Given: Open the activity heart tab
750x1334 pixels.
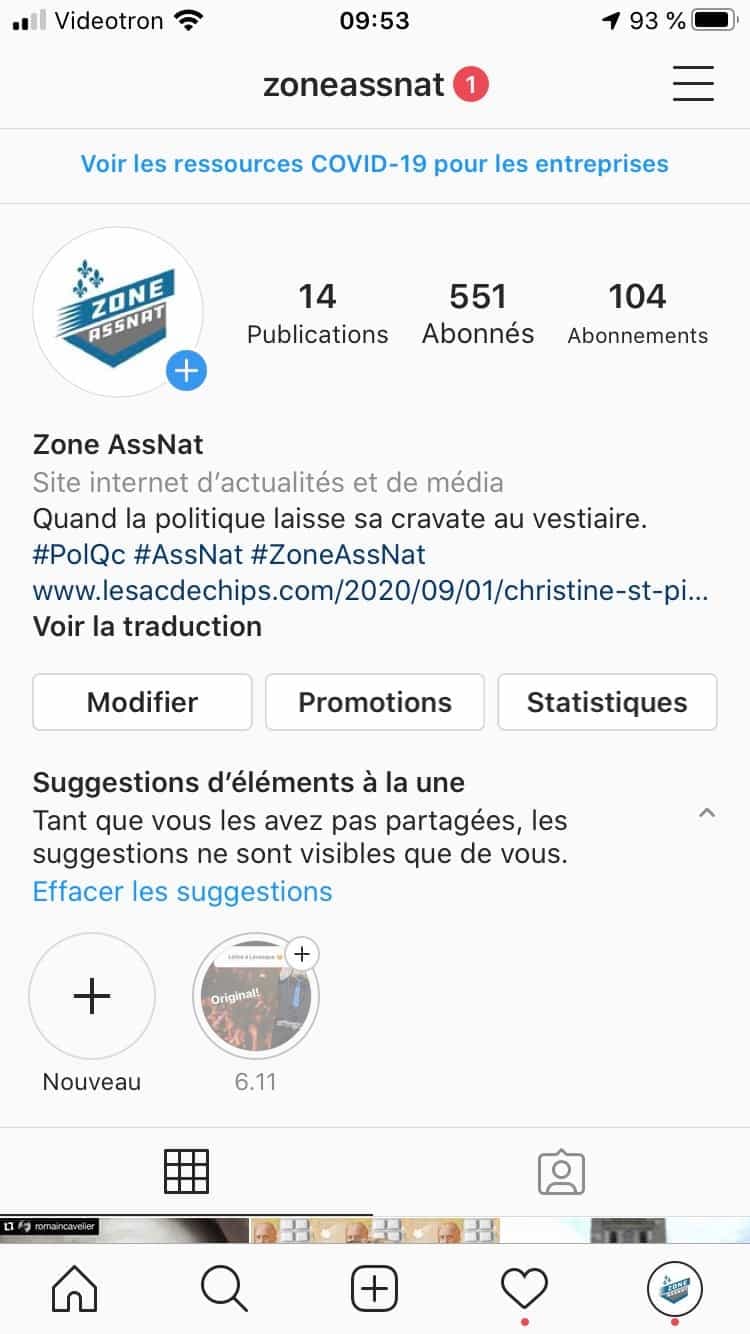Looking at the screenshot, I should coord(525,1289).
